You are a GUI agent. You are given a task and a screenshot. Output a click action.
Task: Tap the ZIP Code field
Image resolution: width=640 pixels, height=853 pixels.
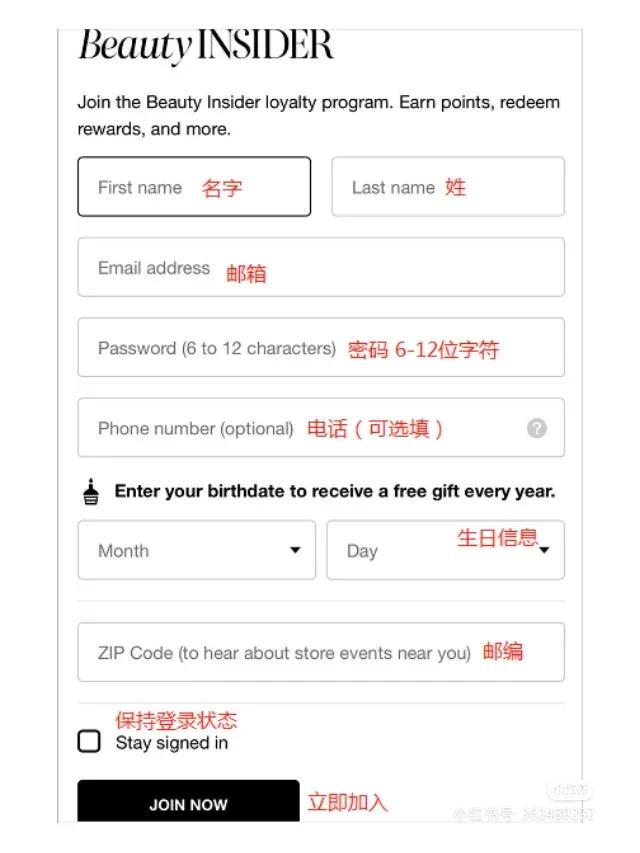pos(320,652)
